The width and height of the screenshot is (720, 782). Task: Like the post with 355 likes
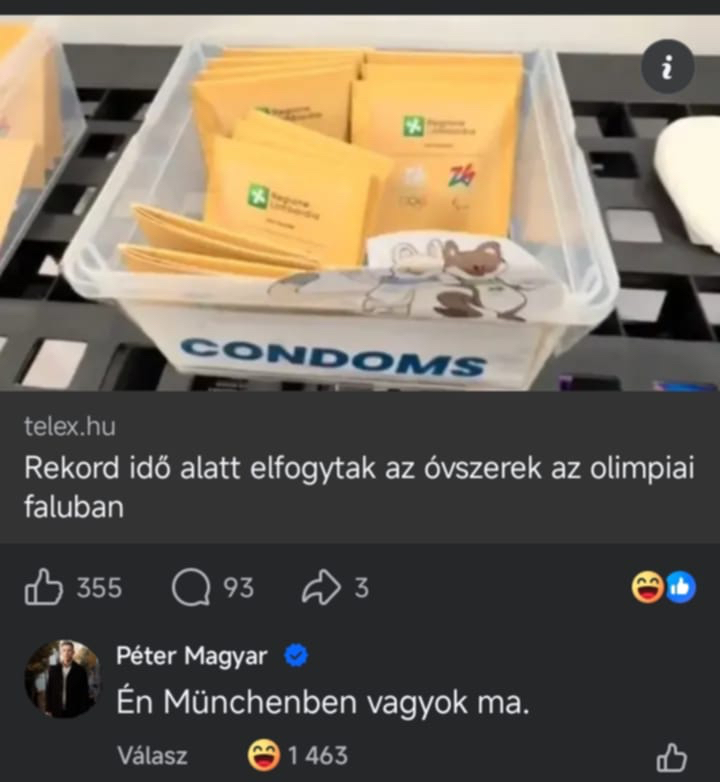44,589
